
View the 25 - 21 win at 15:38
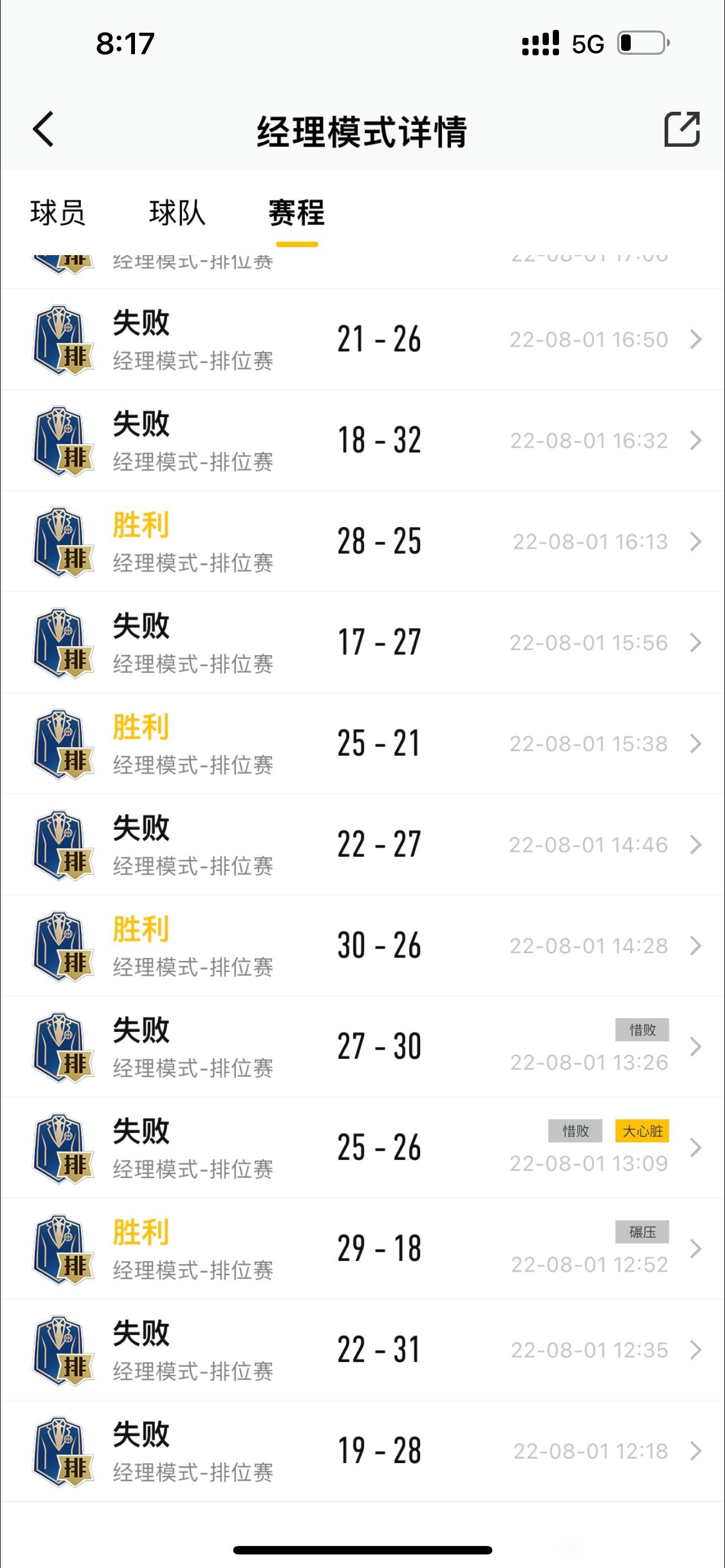[362, 744]
